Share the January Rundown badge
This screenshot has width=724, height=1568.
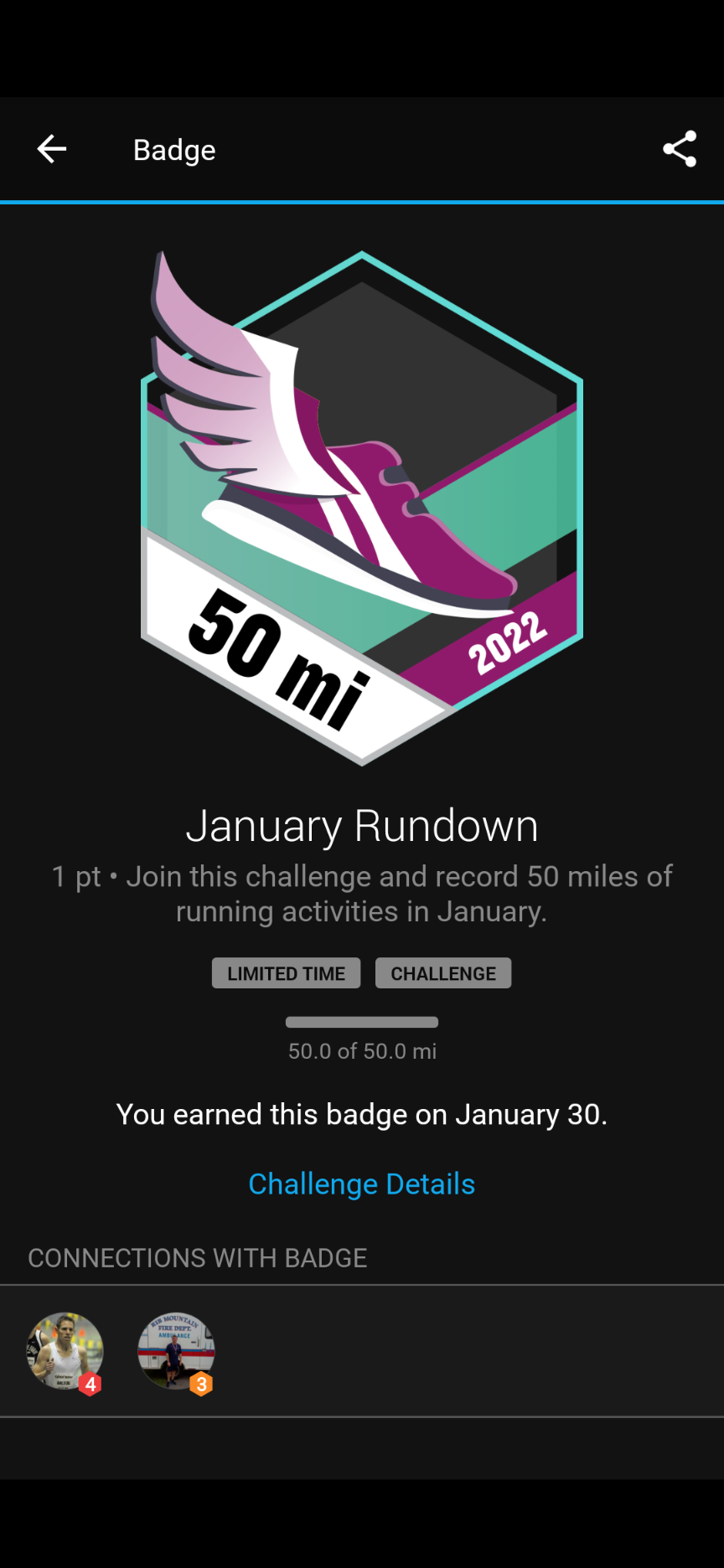coord(680,149)
